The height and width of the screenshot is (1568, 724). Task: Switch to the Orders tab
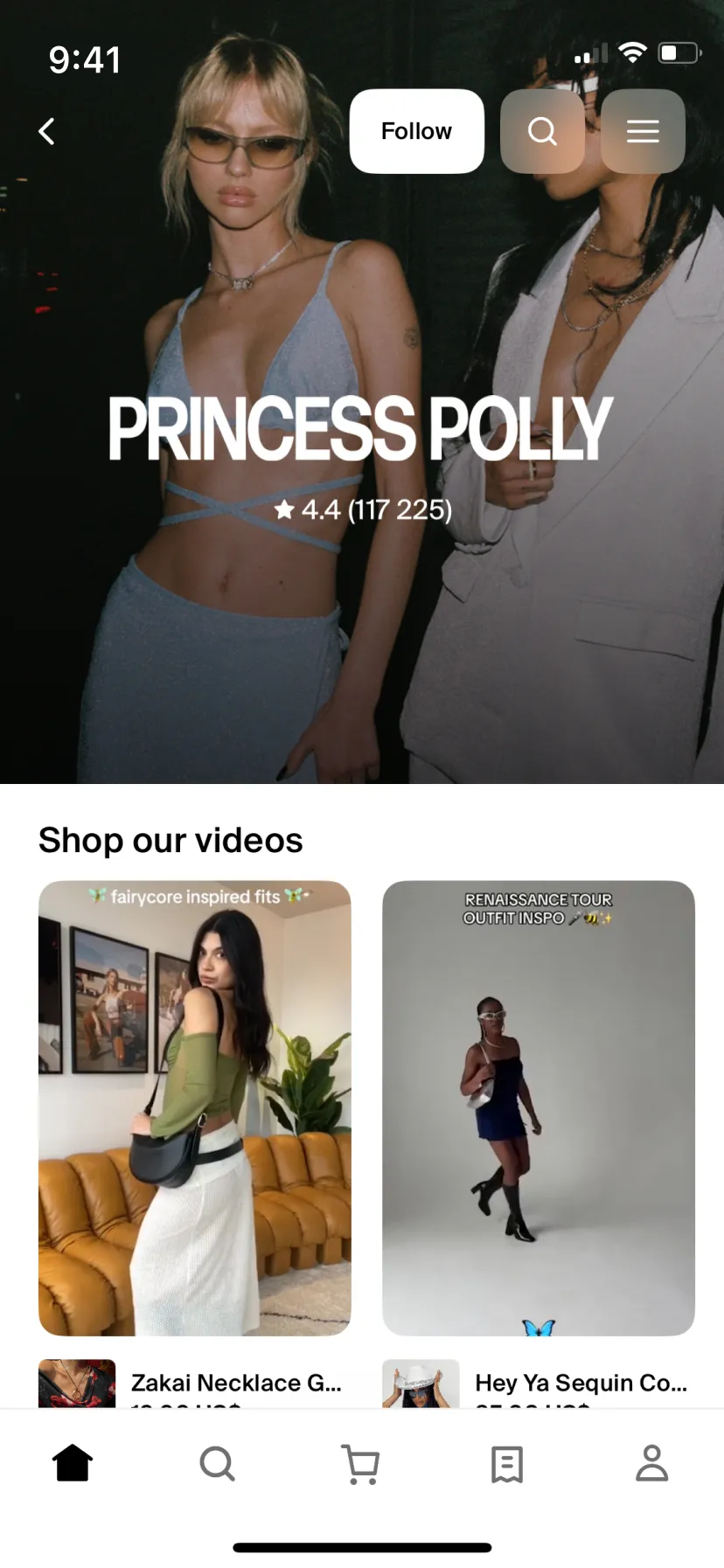506,1463
